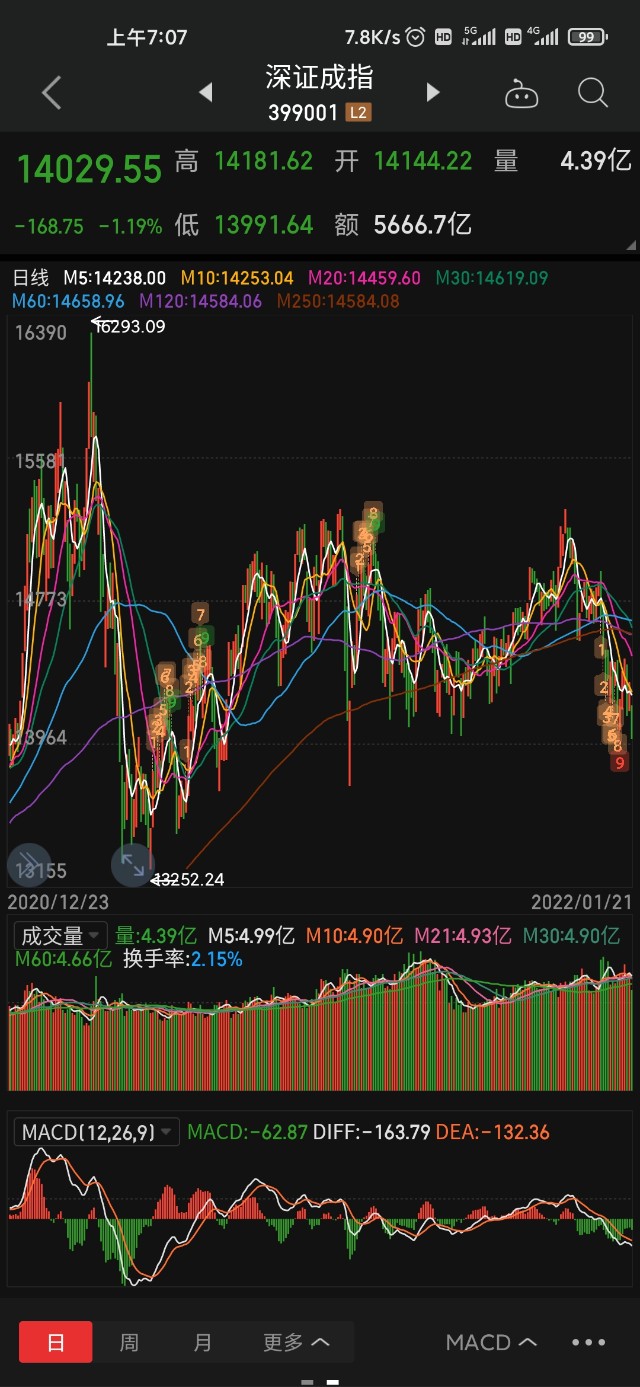
Task: Switch to the 月 monthly chart
Action: tap(203, 1342)
